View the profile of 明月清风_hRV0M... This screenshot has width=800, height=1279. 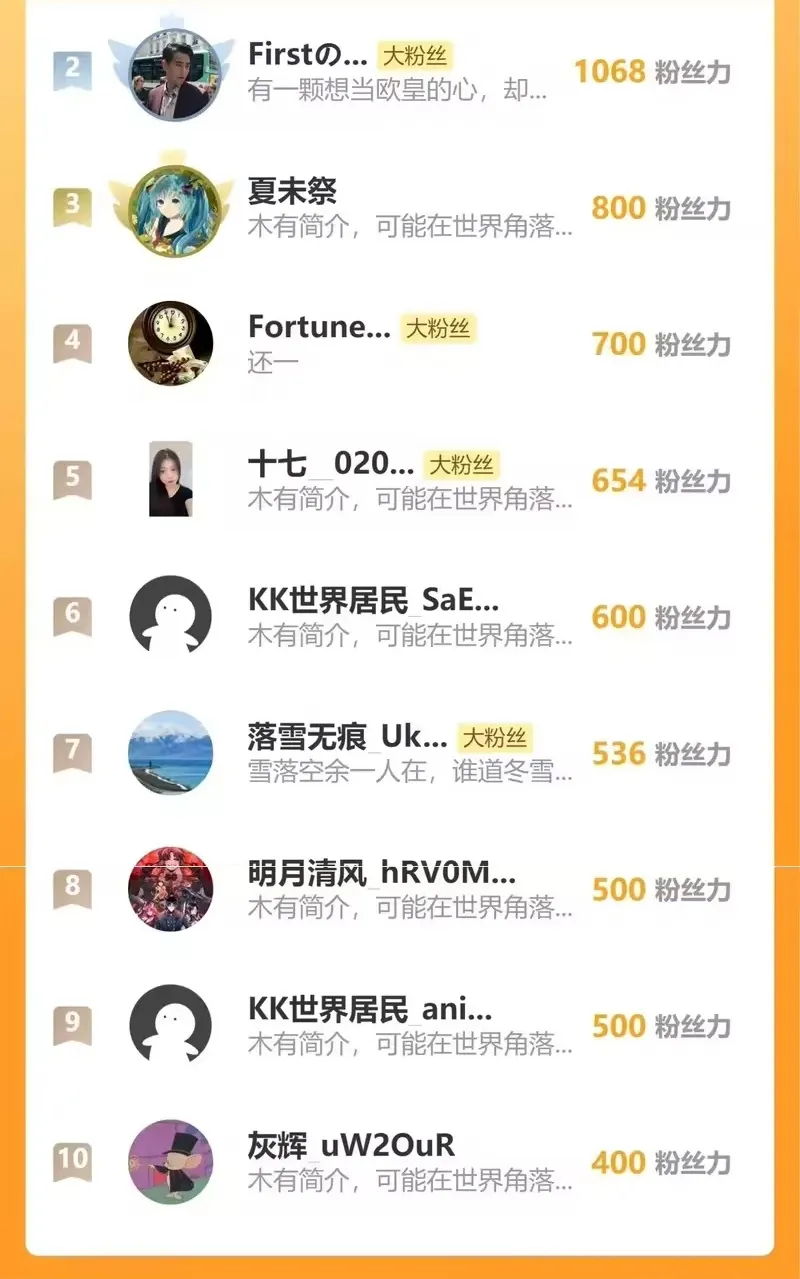pos(381,873)
